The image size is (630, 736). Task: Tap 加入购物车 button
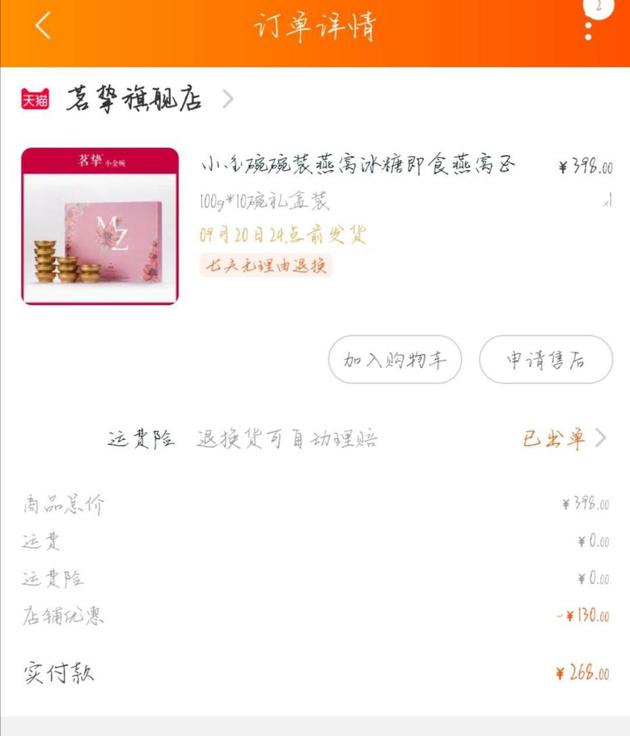click(x=395, y=360)
